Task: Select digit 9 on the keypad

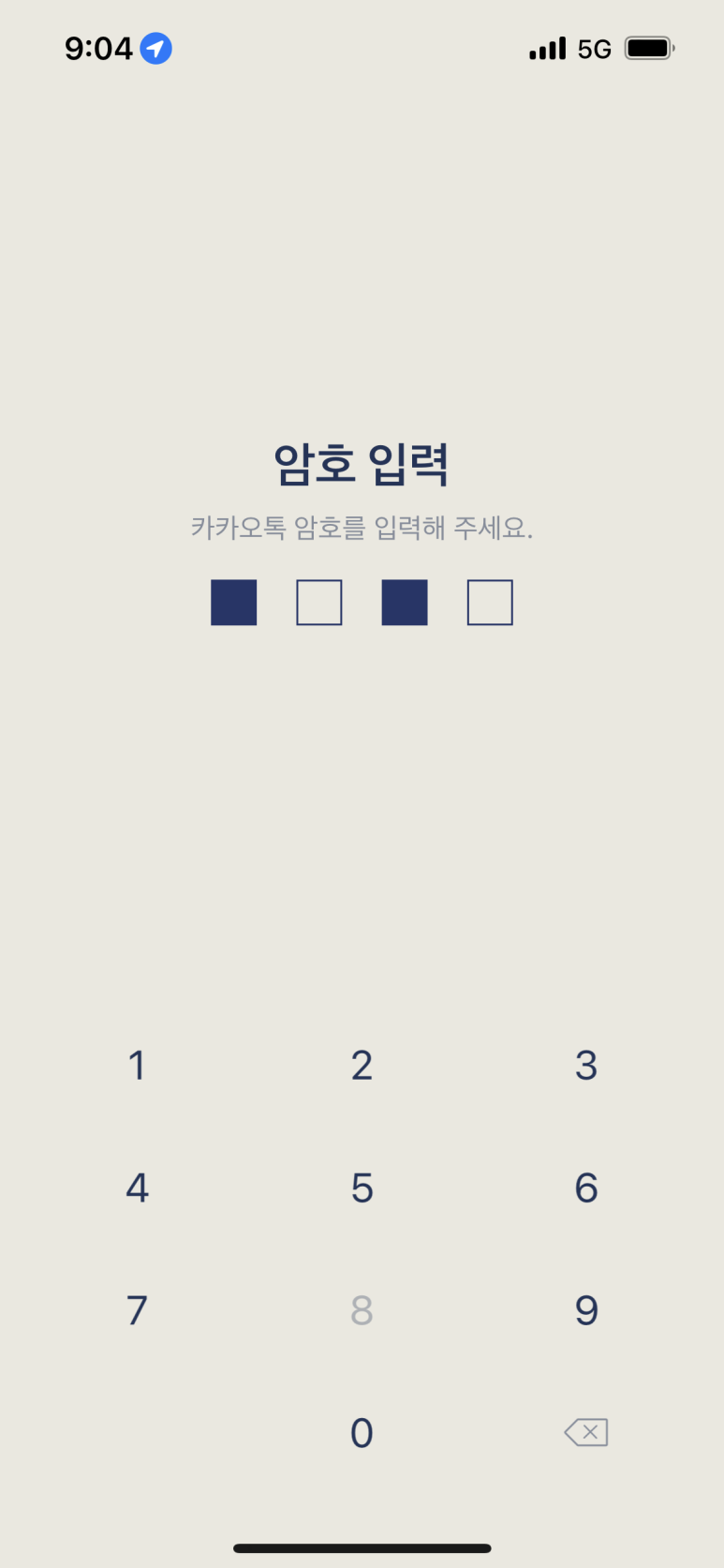Action: 586,1310
